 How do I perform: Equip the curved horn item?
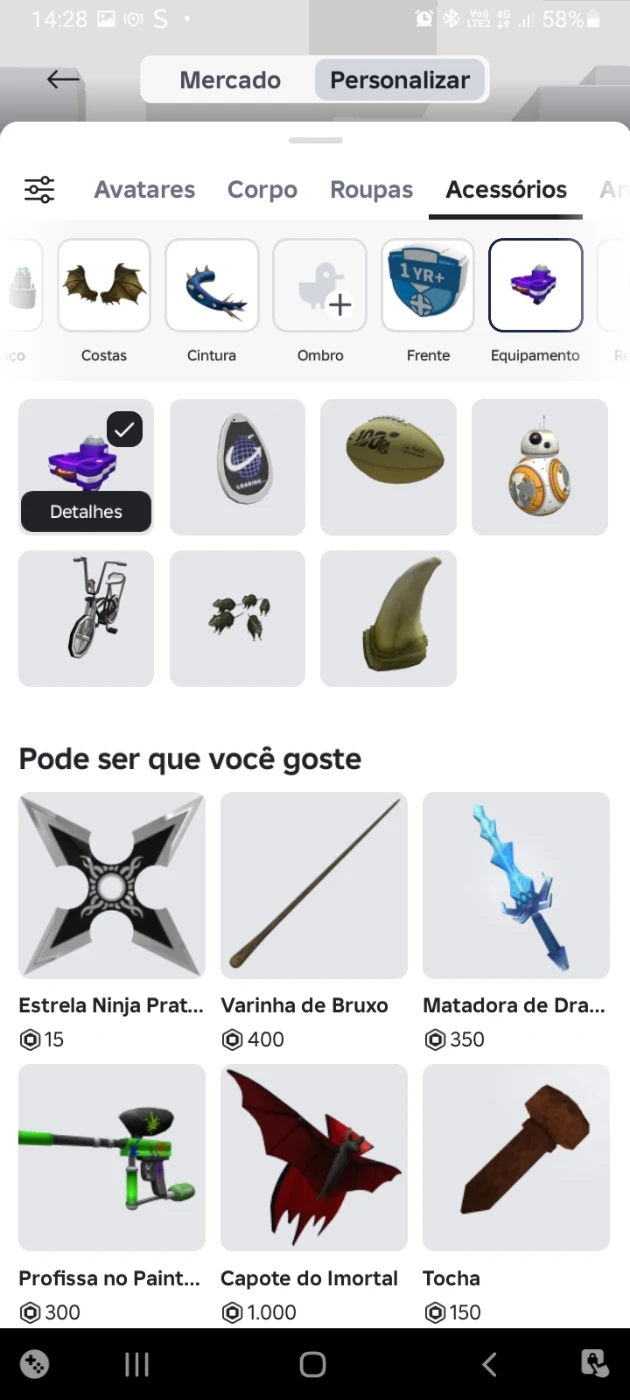click(388, 618)
